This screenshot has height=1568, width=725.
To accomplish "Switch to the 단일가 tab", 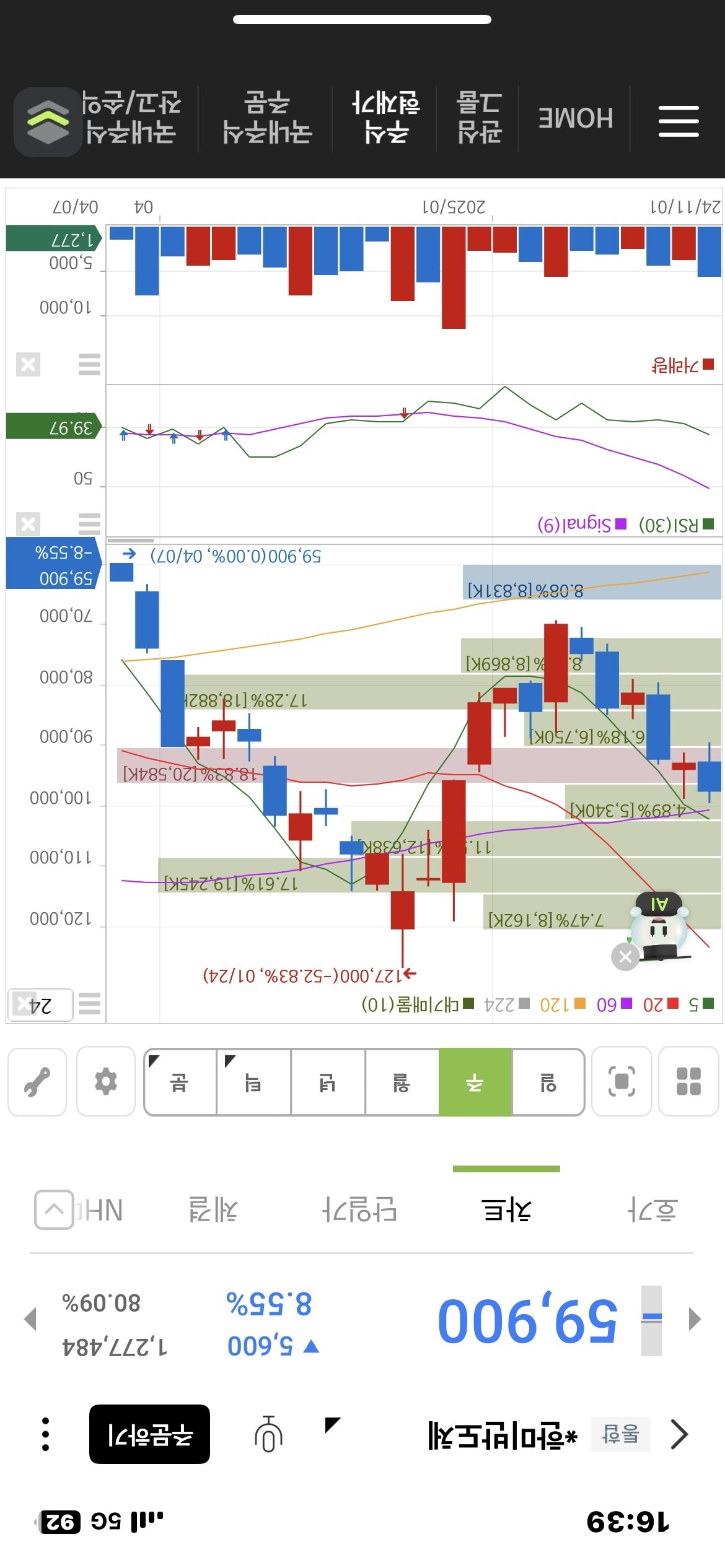I will click(x=359, y=1209).
